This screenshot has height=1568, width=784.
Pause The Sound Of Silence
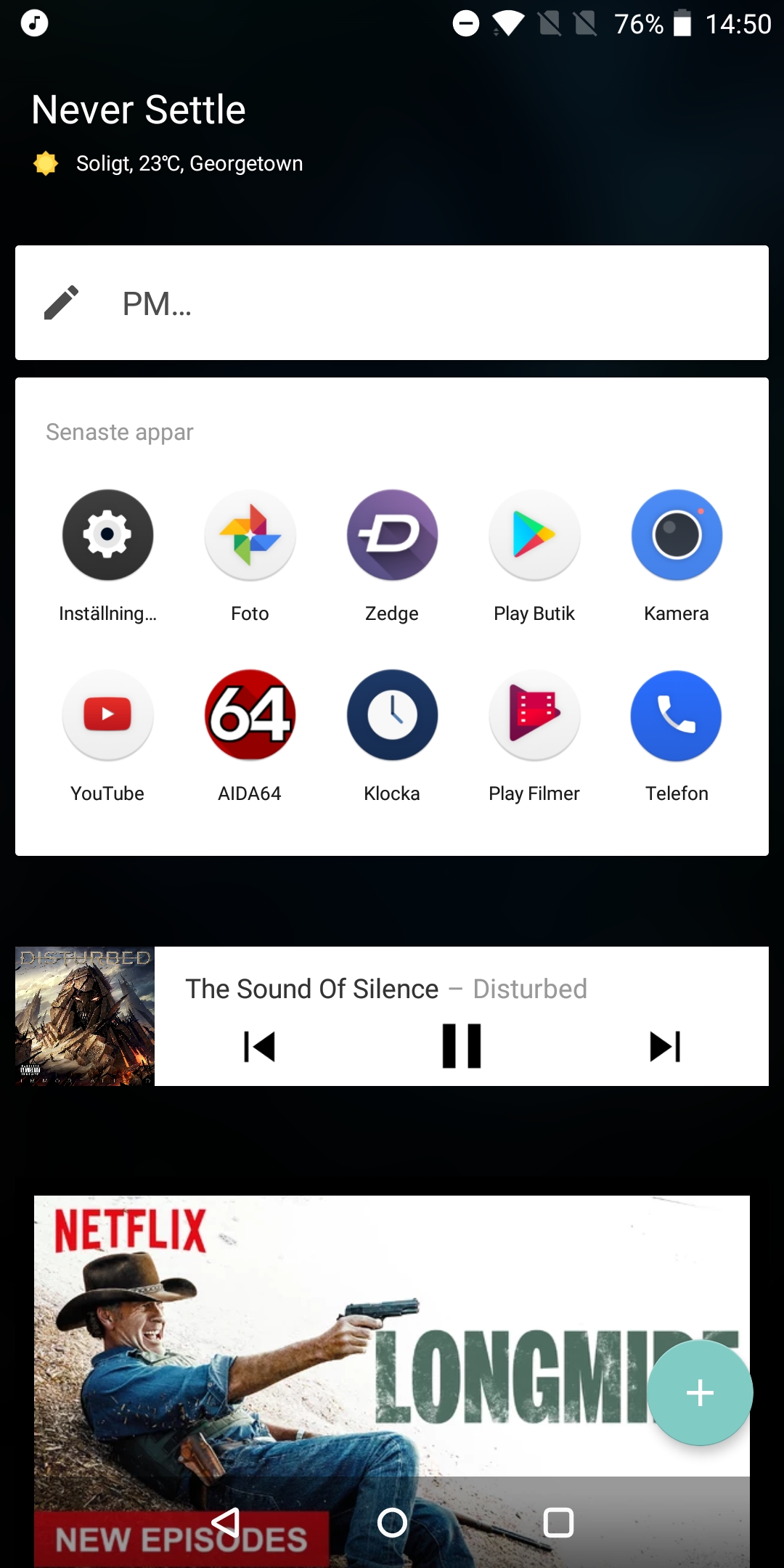point(462,1046)
